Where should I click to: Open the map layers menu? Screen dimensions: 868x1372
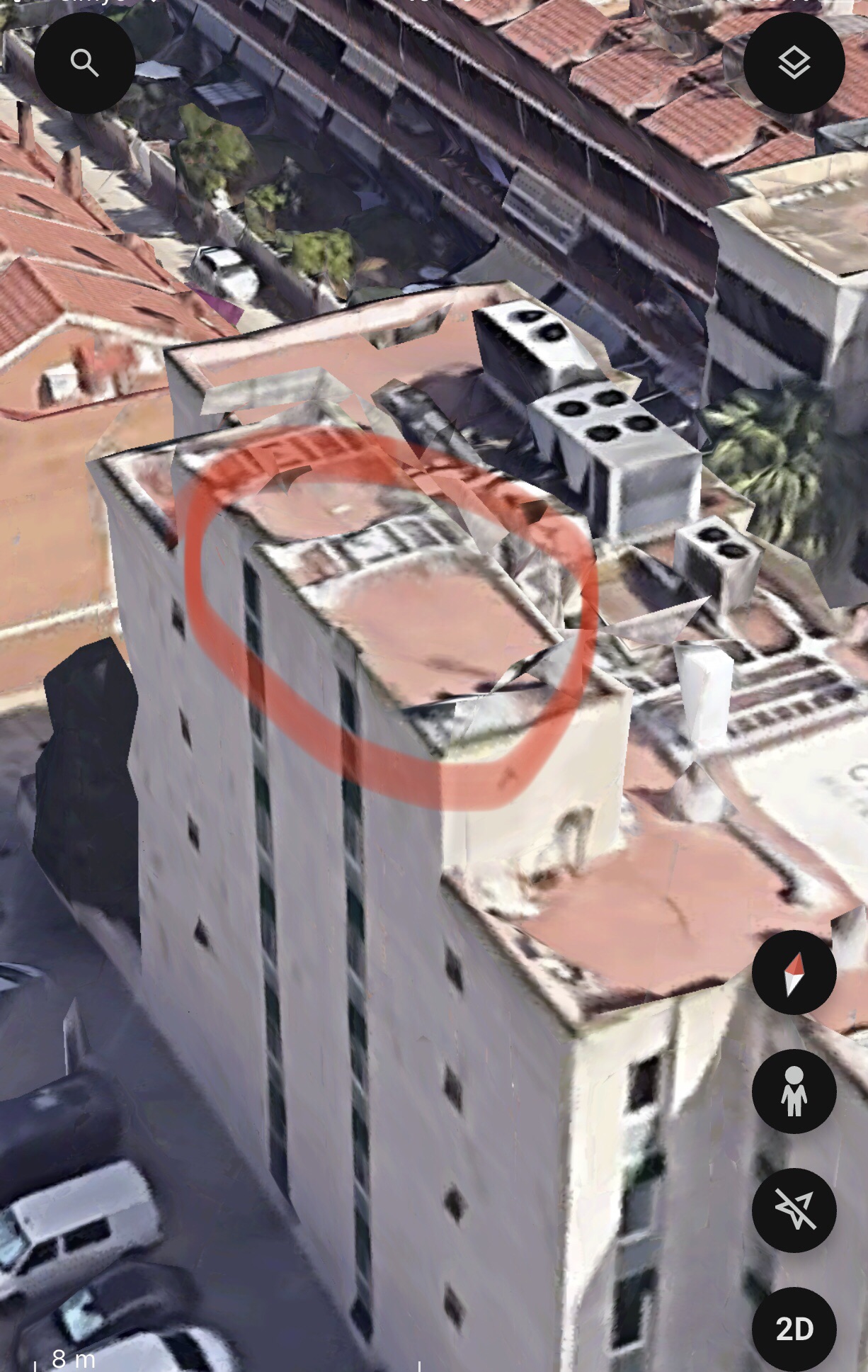[x=794, y=63]
